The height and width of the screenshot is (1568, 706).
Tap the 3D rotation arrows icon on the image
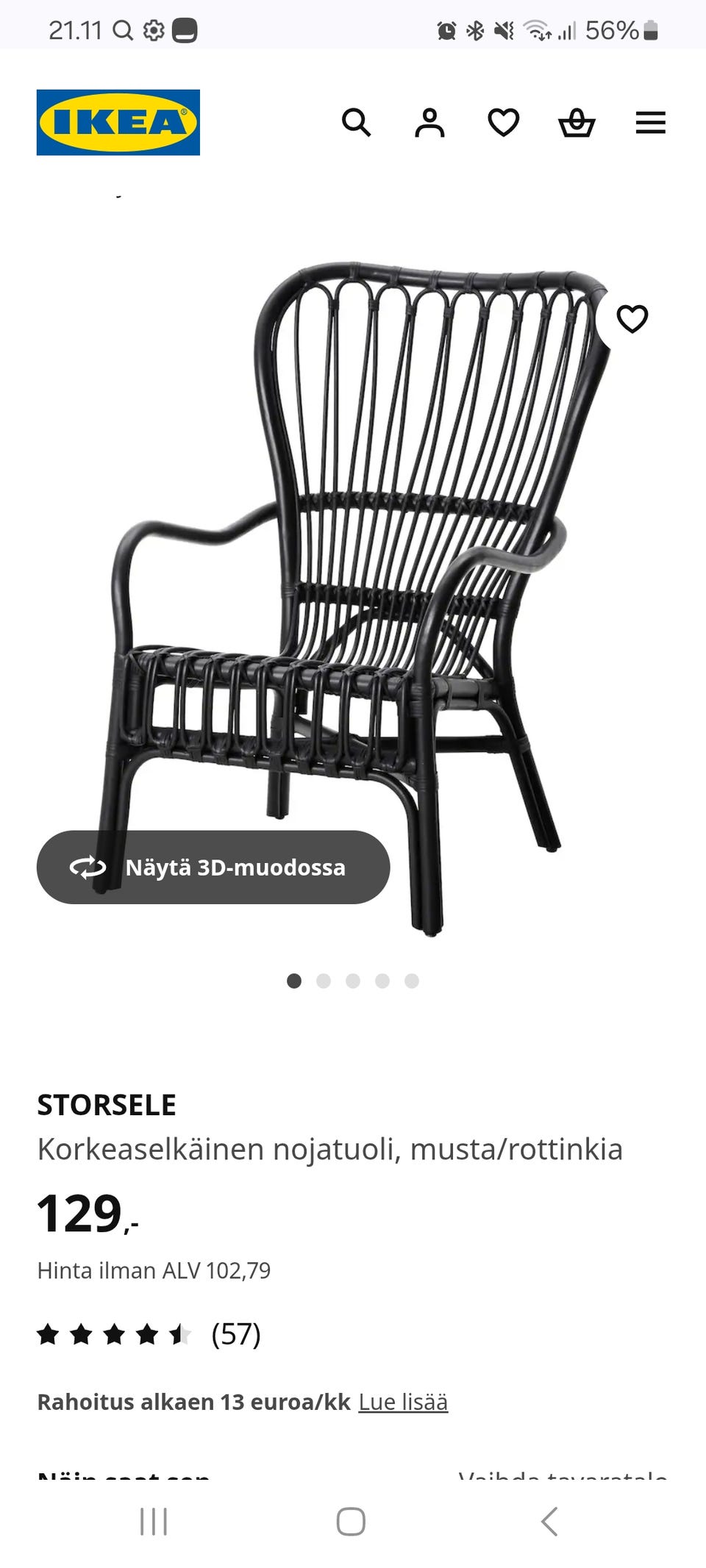tap(88, 867)
